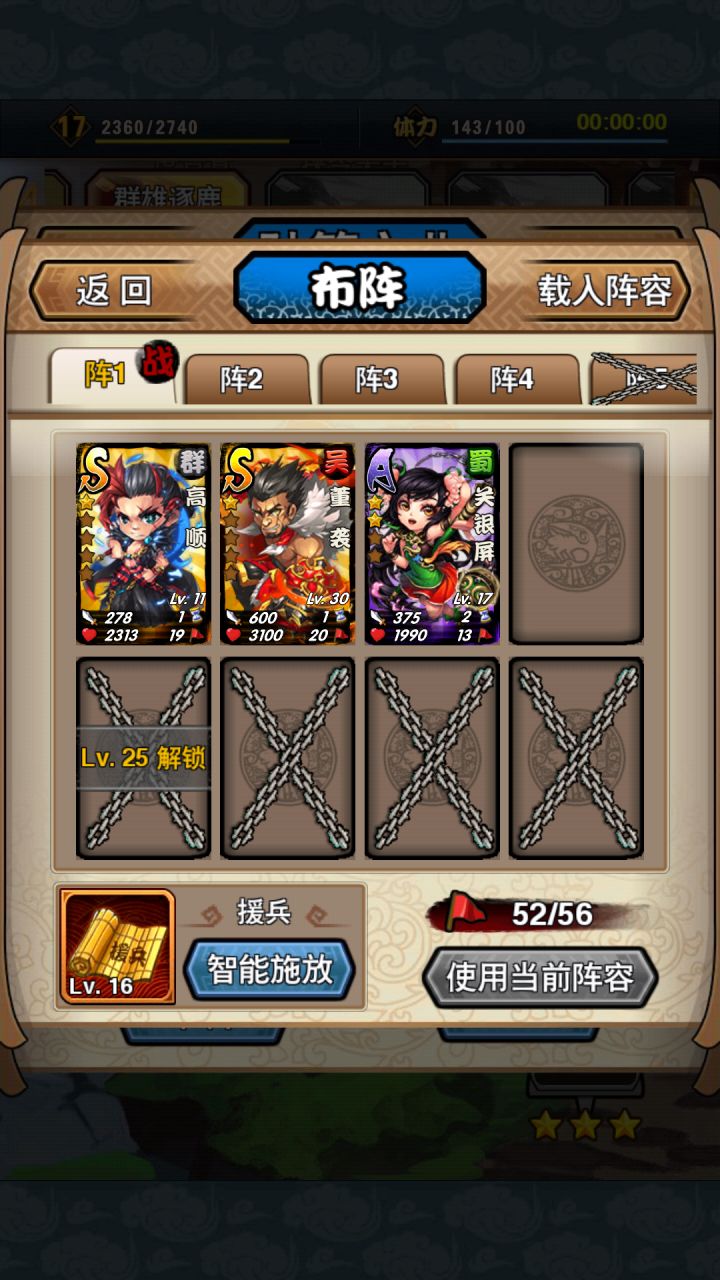This screenshot has height=1280, width=720.
Task: Select the Dong Xi (董袭) hero card
Action: pos(287,540)
